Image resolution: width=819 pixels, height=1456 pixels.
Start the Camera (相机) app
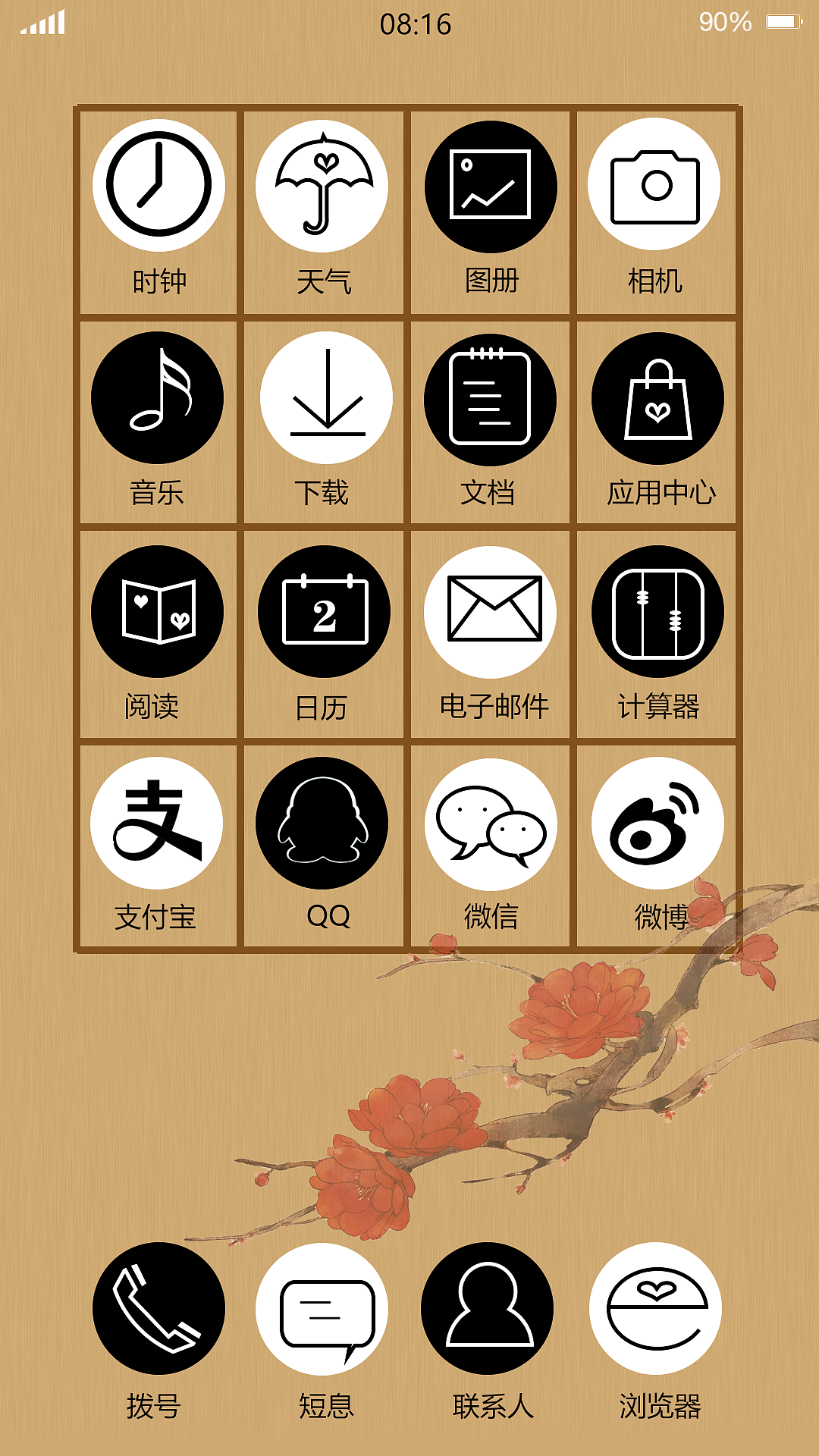(x=657, y=186)
